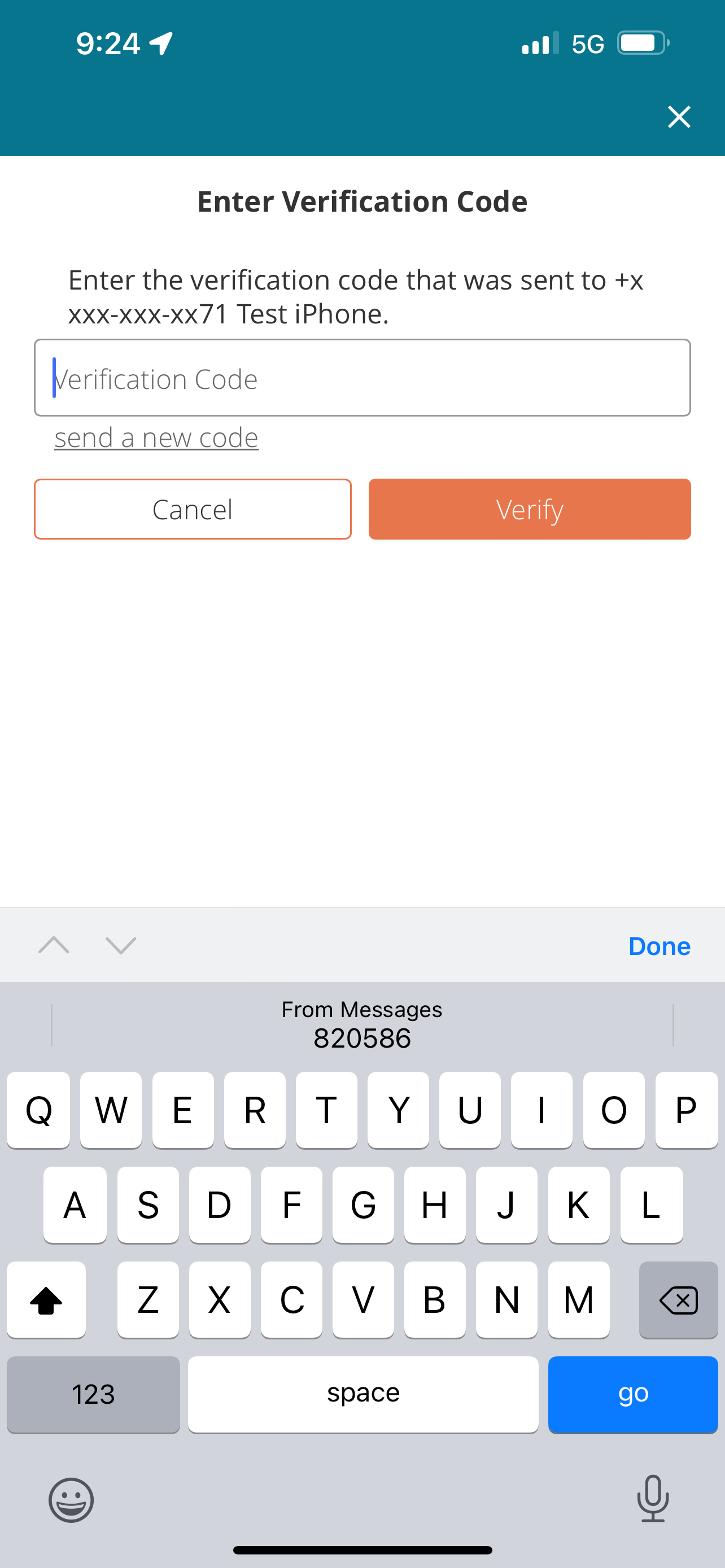Viewport: 725px width, 1568px height.
Task: Hit the blue go key
Action: tap(633, 1394)
